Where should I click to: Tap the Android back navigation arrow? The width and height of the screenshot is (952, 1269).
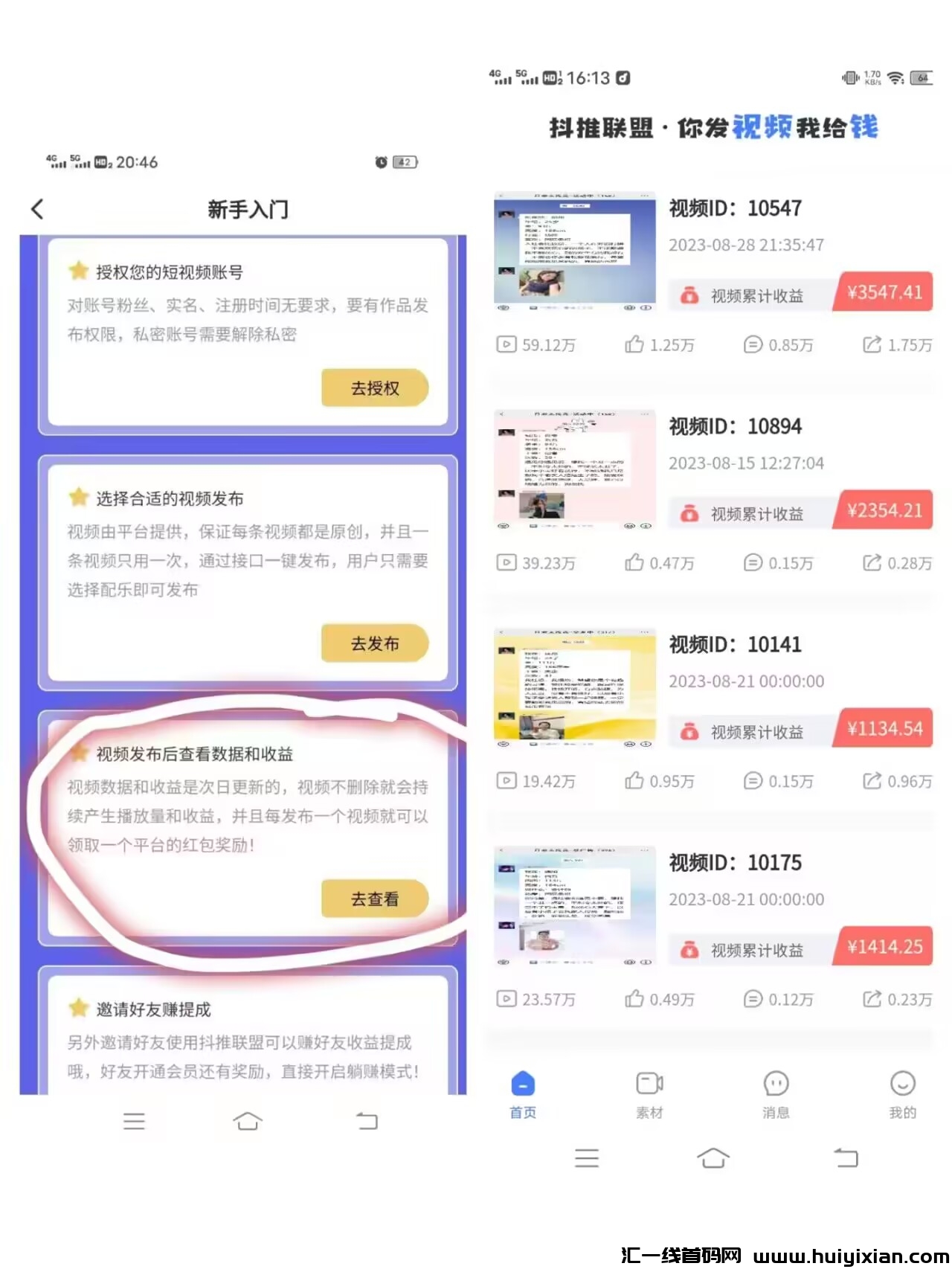846,1158
